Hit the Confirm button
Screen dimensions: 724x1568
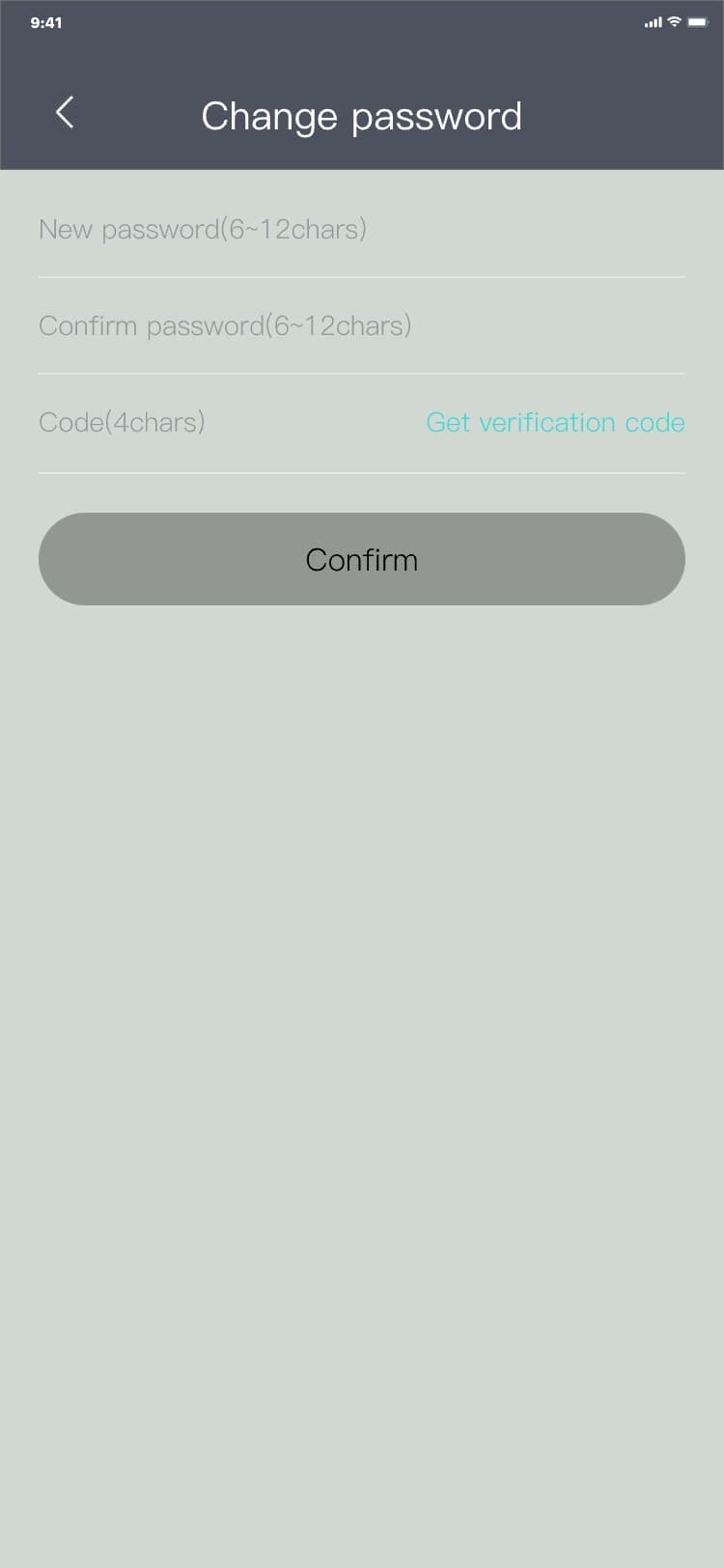pyautogui.click(x=361, y=559)
